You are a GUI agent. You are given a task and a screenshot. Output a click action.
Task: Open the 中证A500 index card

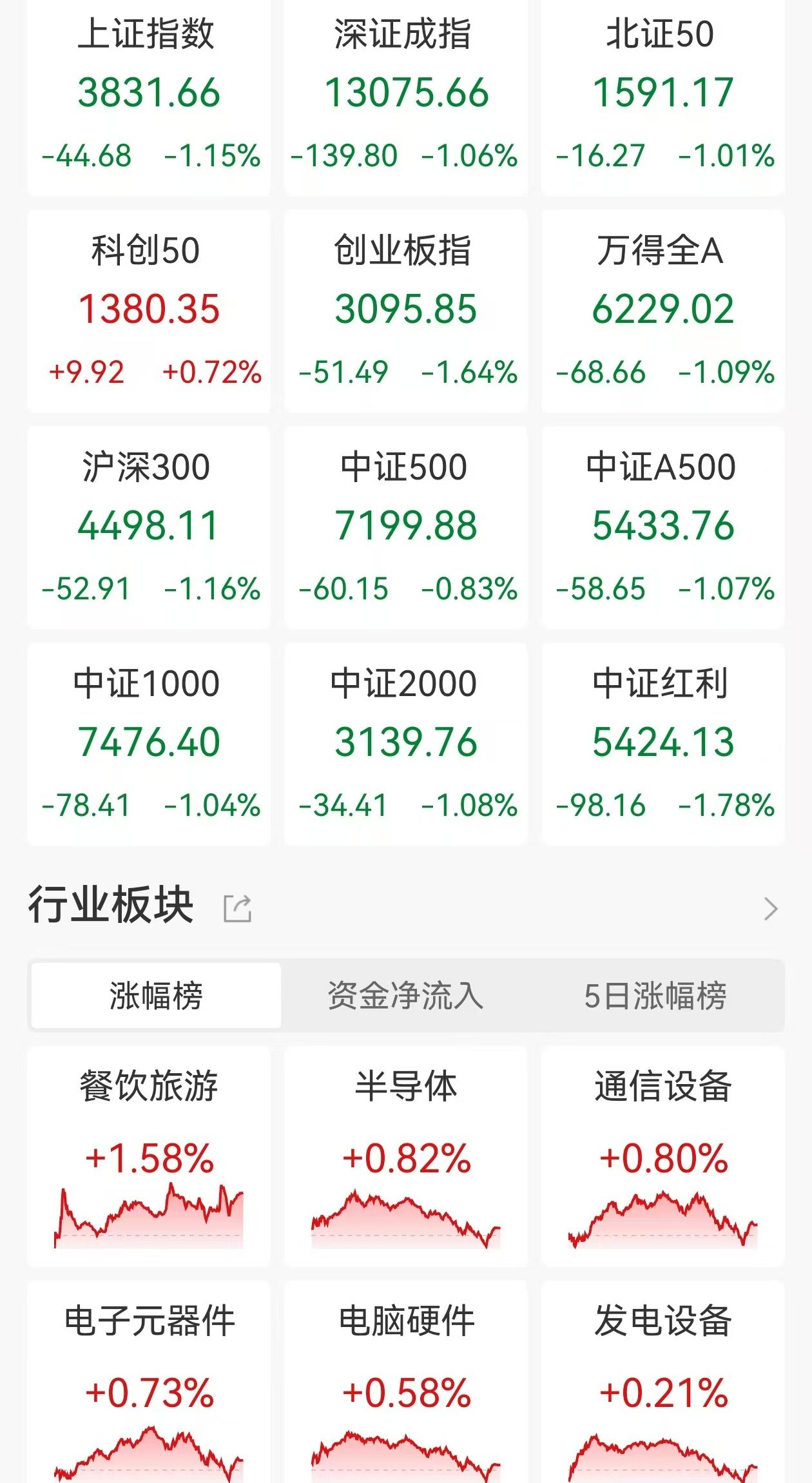(662, 527)
